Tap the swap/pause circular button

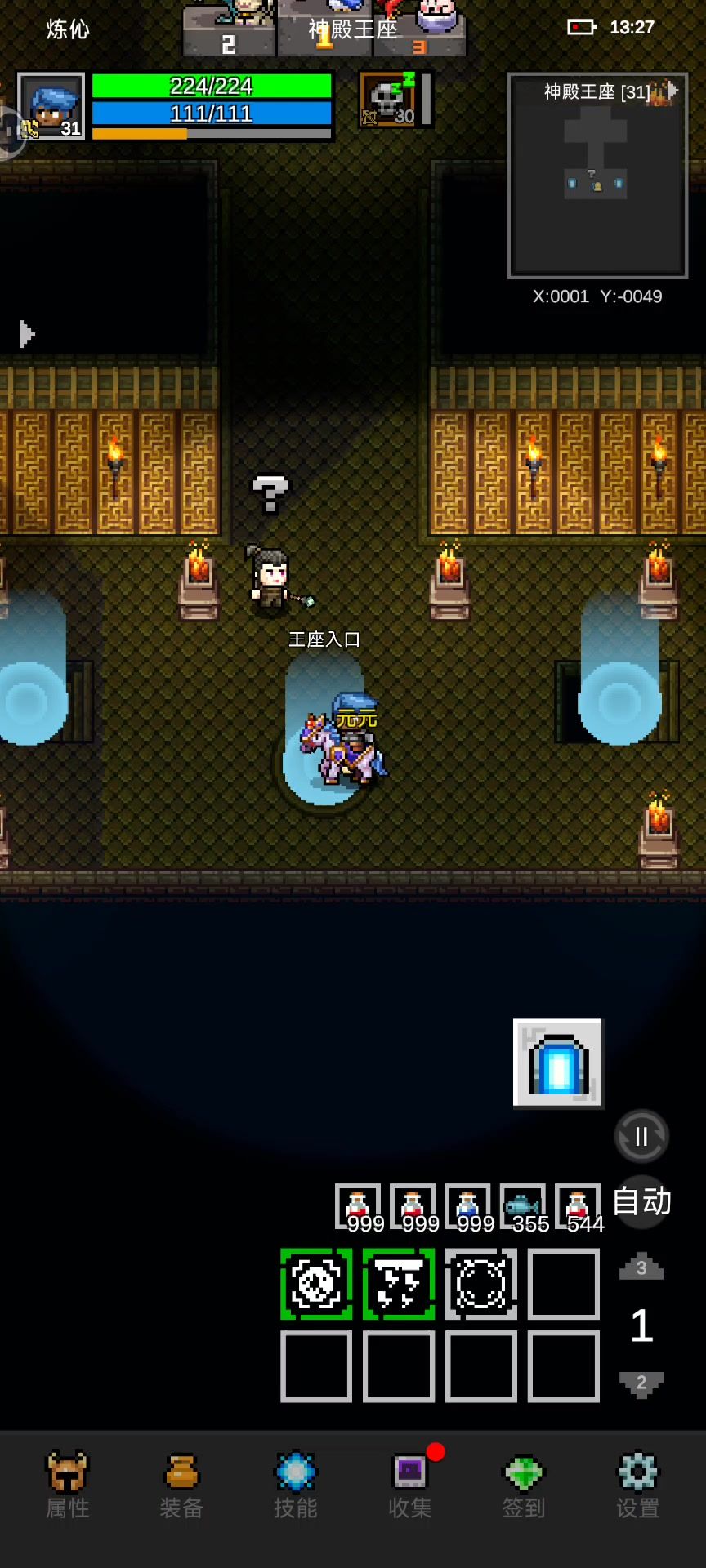tap(641, 1136)
